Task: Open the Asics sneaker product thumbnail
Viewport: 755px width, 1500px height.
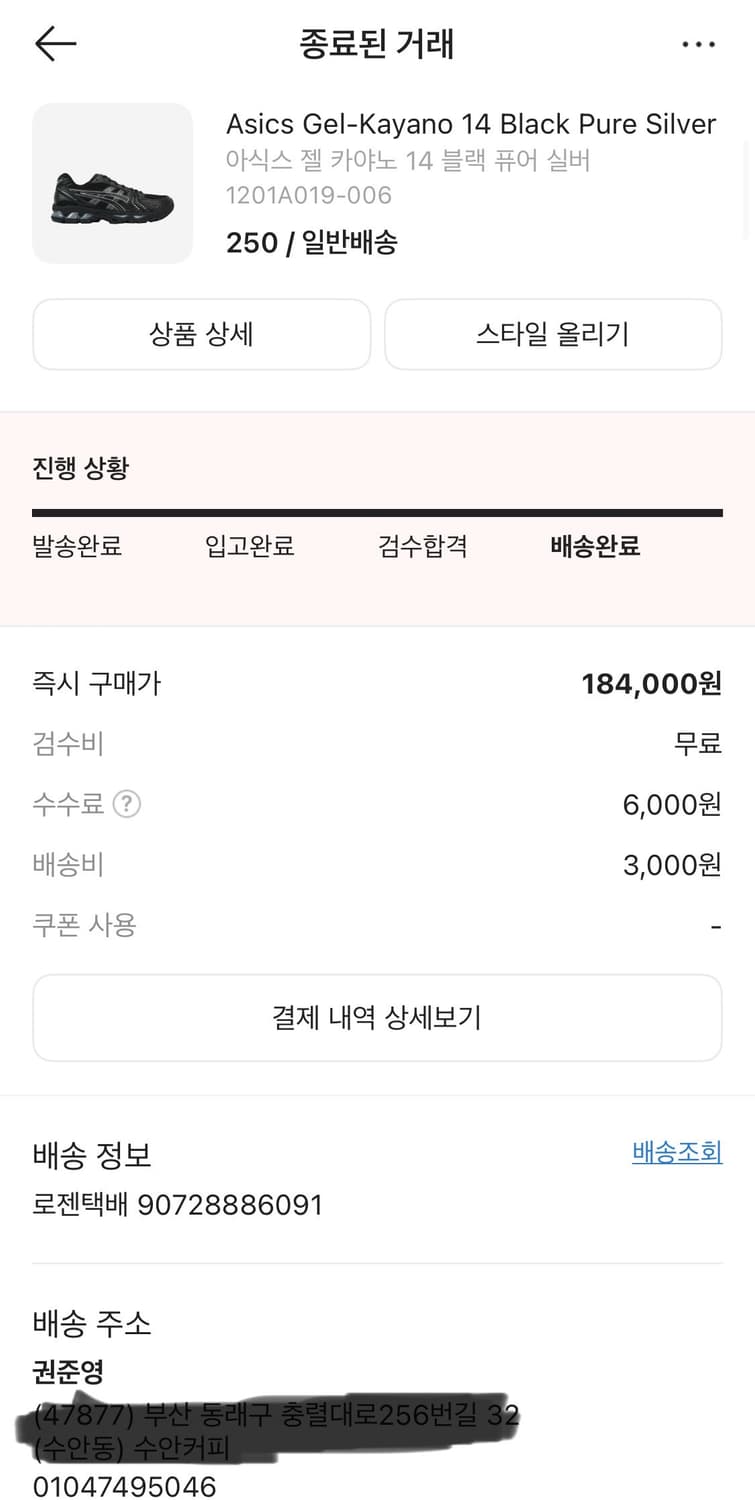Action: pos(112,183)
